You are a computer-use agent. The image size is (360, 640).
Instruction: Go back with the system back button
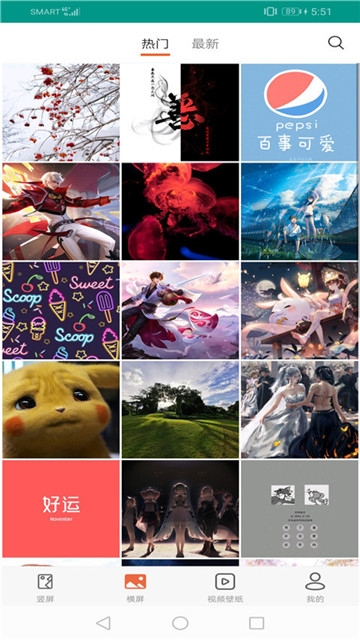click(x=104, y=623)
